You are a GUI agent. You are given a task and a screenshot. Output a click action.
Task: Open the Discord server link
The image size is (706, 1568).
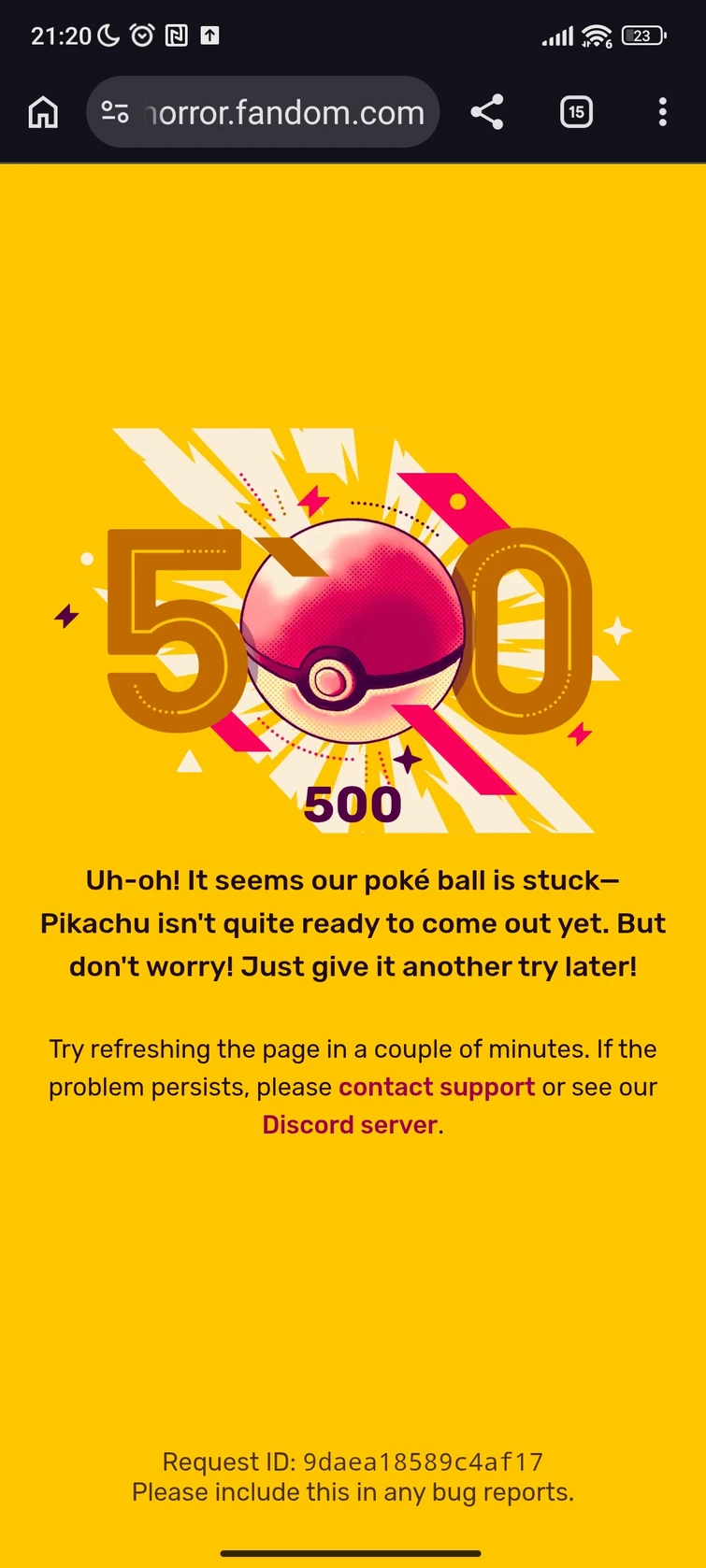click(350, 1124)
